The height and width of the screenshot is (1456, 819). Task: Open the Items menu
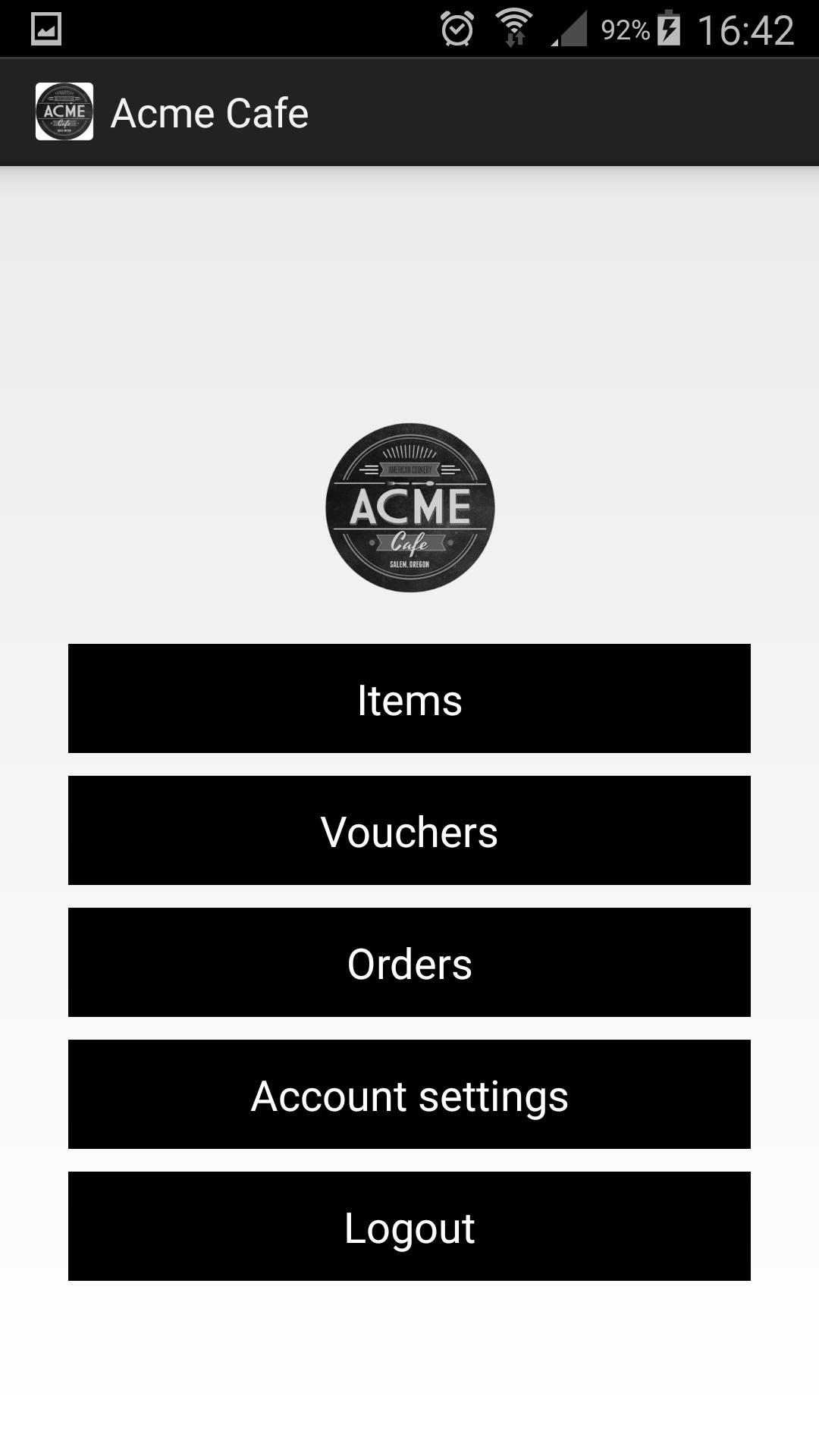pyautogui.click(x=409, y=698)
